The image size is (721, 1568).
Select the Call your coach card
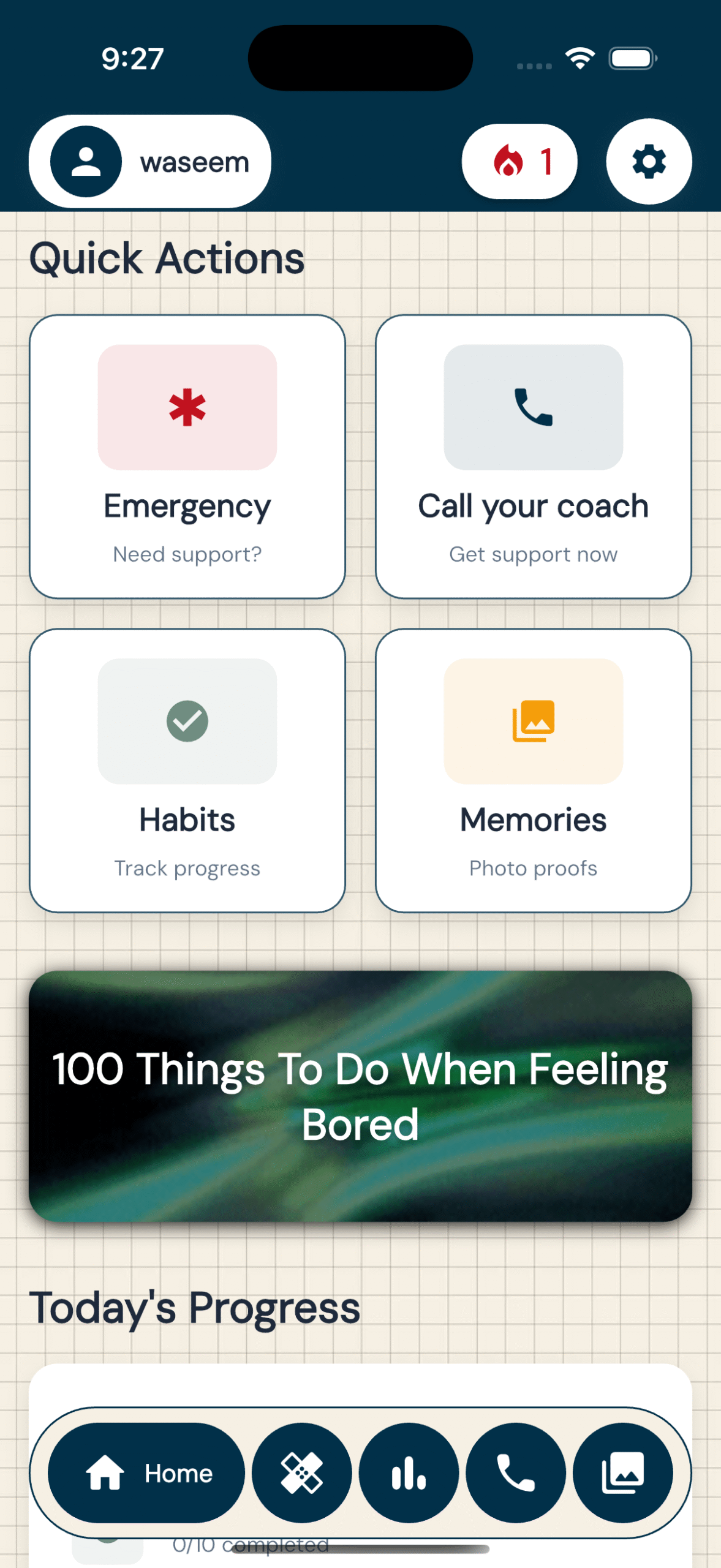point(533,456)
